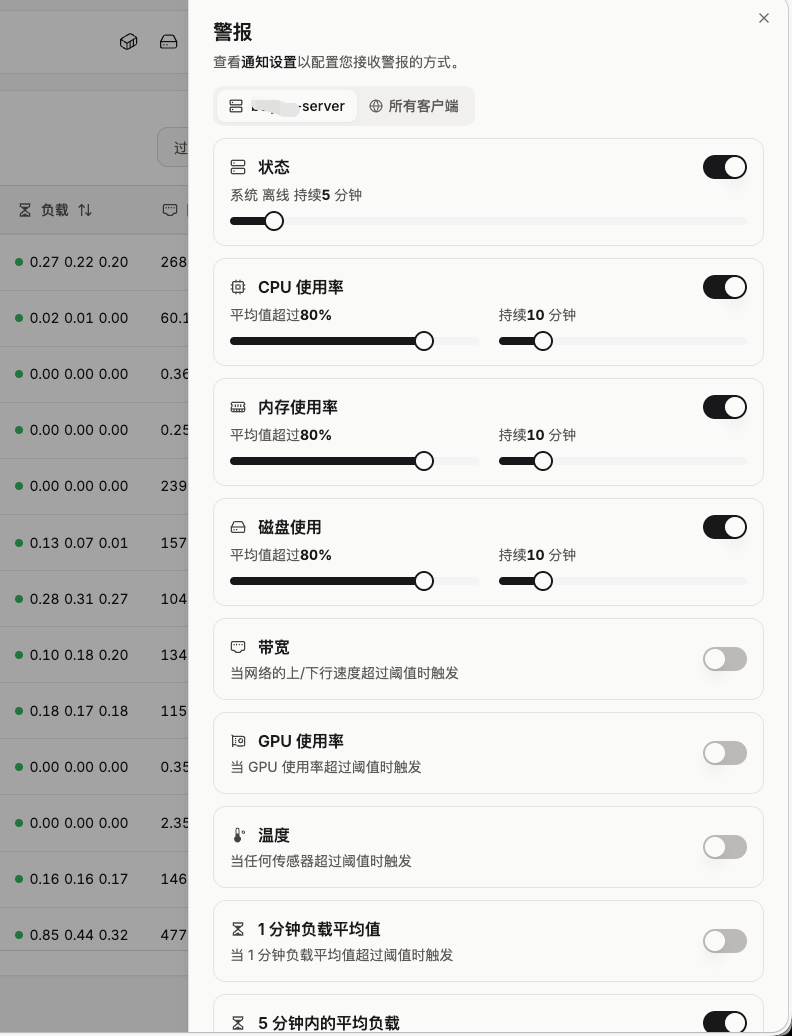Toggle off the 内存使用率 alert

click(x=724, y=407)
